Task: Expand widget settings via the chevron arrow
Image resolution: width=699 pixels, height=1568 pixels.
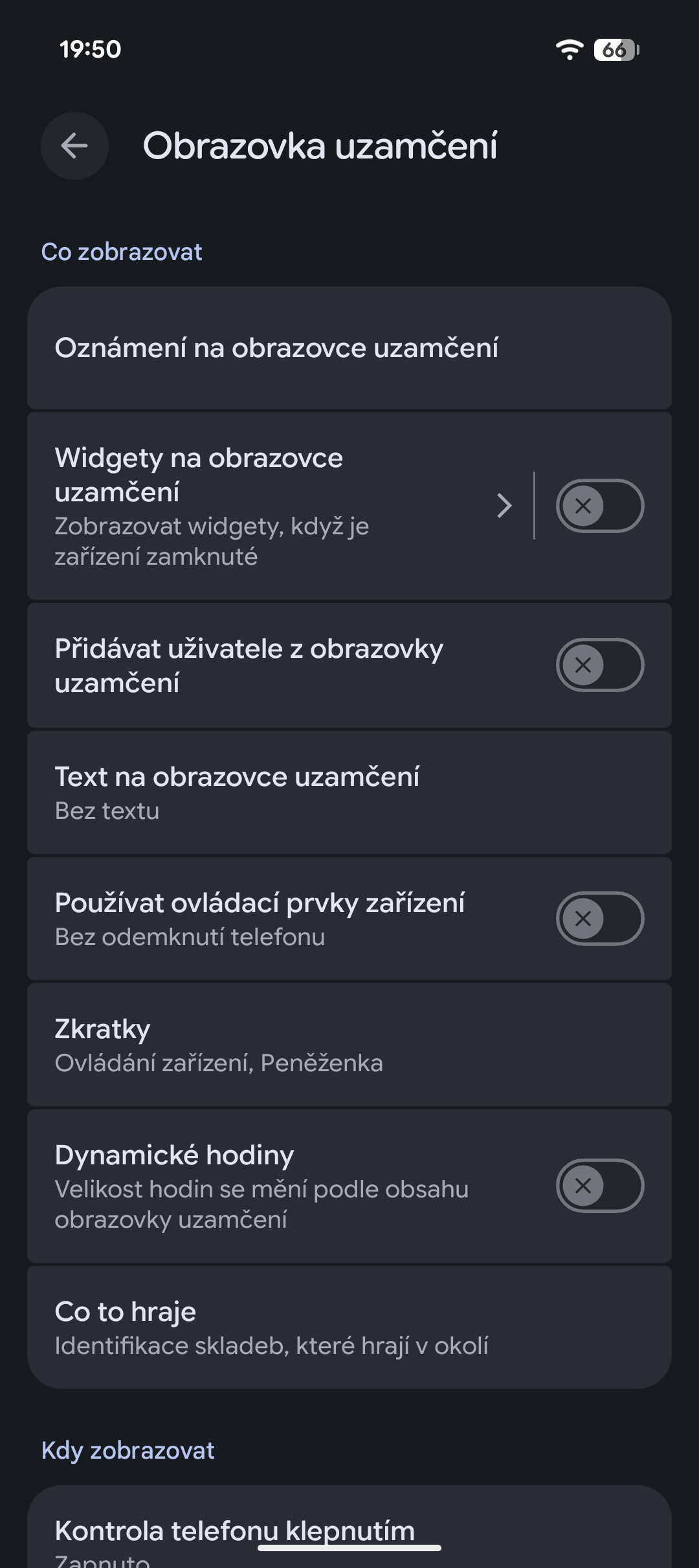Action: (x=506, y=506)
